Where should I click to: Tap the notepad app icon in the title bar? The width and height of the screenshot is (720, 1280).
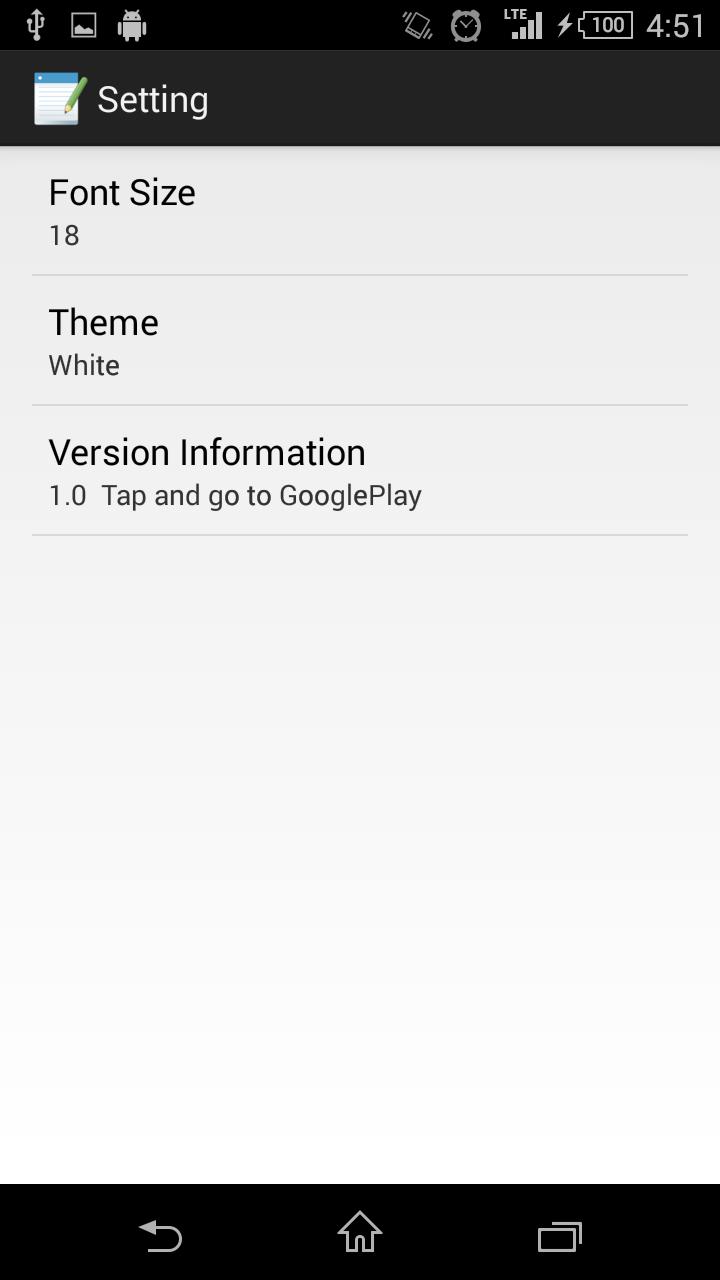[x=55, y=97]
